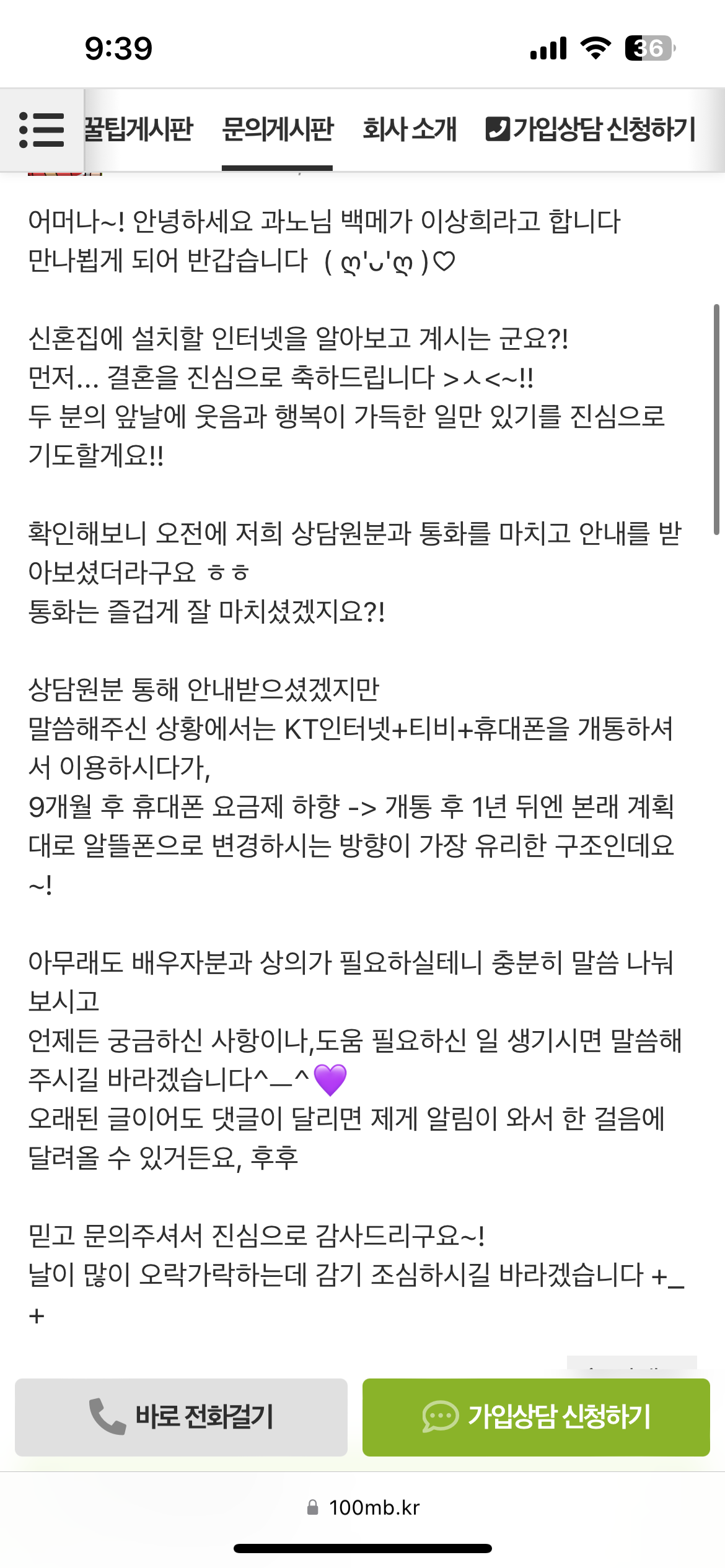Image resolution: width=725 pixels, height=1568 pixels.
Task: Open 가입상담 신청하기 in the top menu
Action: point(591,130)
